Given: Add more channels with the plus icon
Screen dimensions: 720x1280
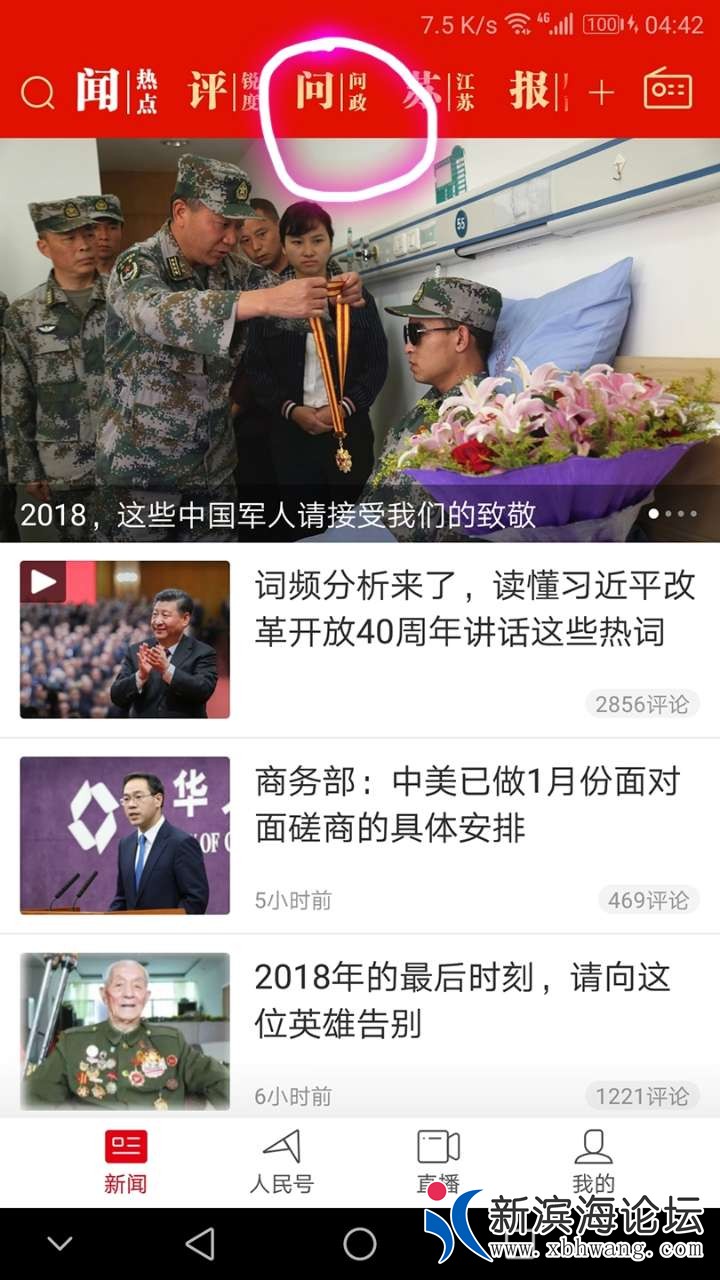Looking at the screenshot, I should (600, 93).
